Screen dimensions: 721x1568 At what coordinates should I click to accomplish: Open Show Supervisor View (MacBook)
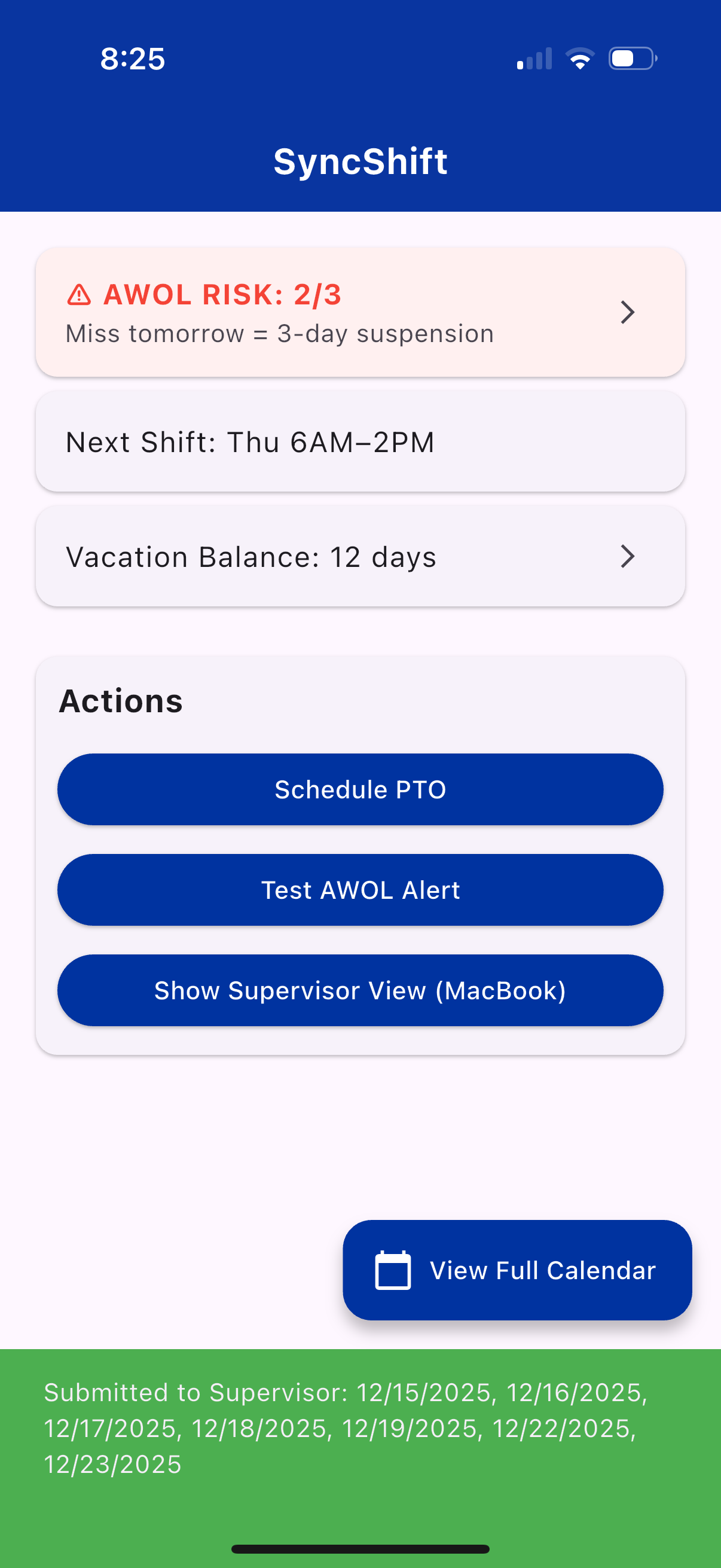coord(360,990)
